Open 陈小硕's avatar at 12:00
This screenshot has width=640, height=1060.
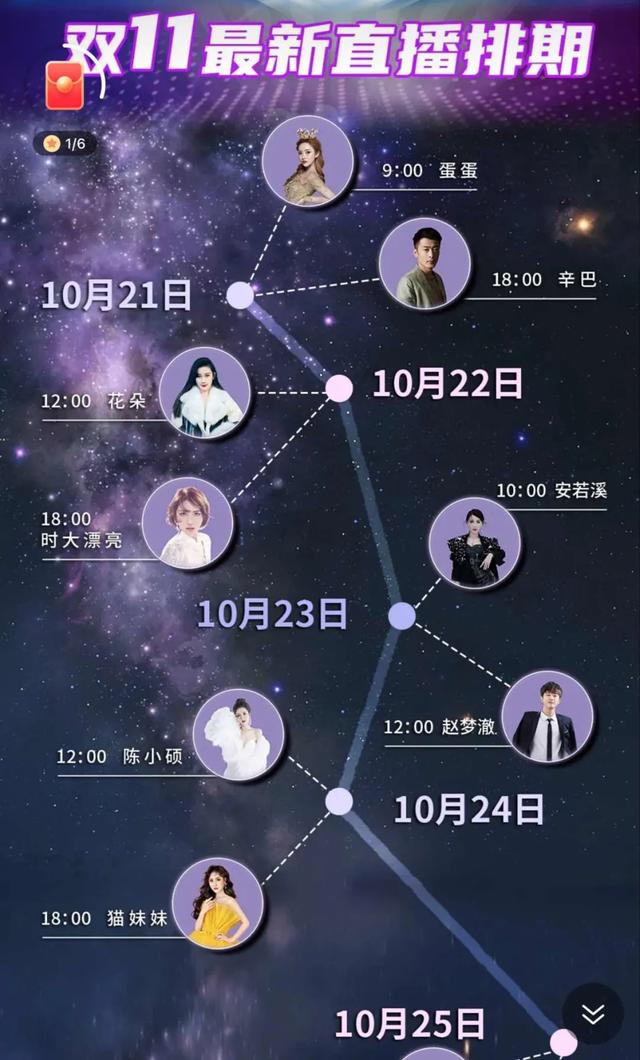pyautogui.click(x=239, y=735)
